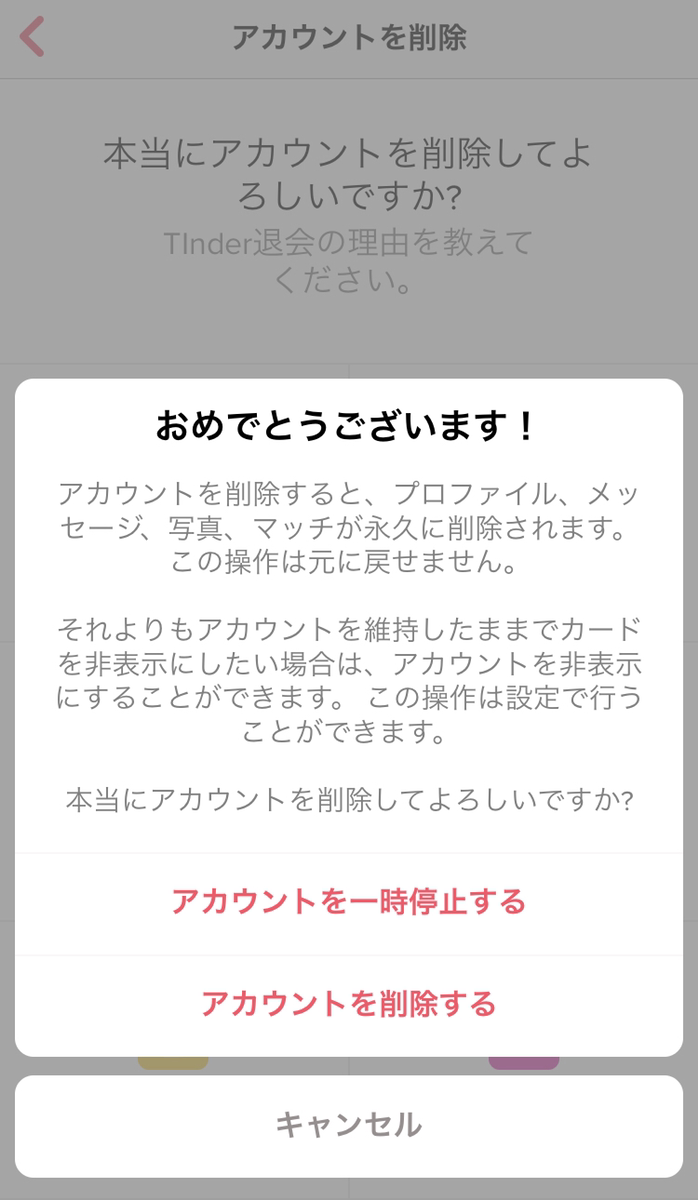
Task: Tap アカウントを一時停止する to pause the account
Action: [x=348, y=902]
